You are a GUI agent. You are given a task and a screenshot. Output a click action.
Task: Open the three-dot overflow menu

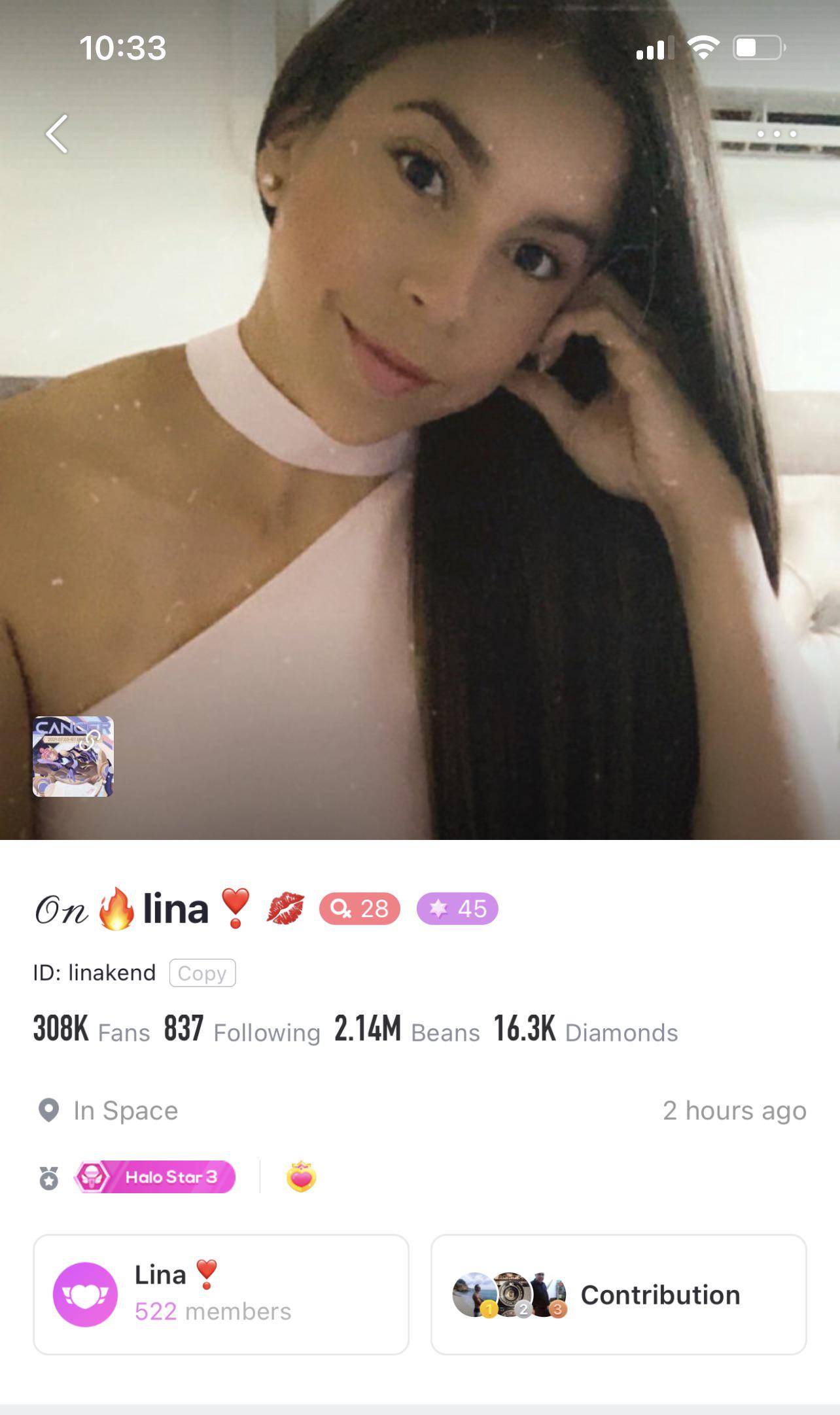click(776, 134)
